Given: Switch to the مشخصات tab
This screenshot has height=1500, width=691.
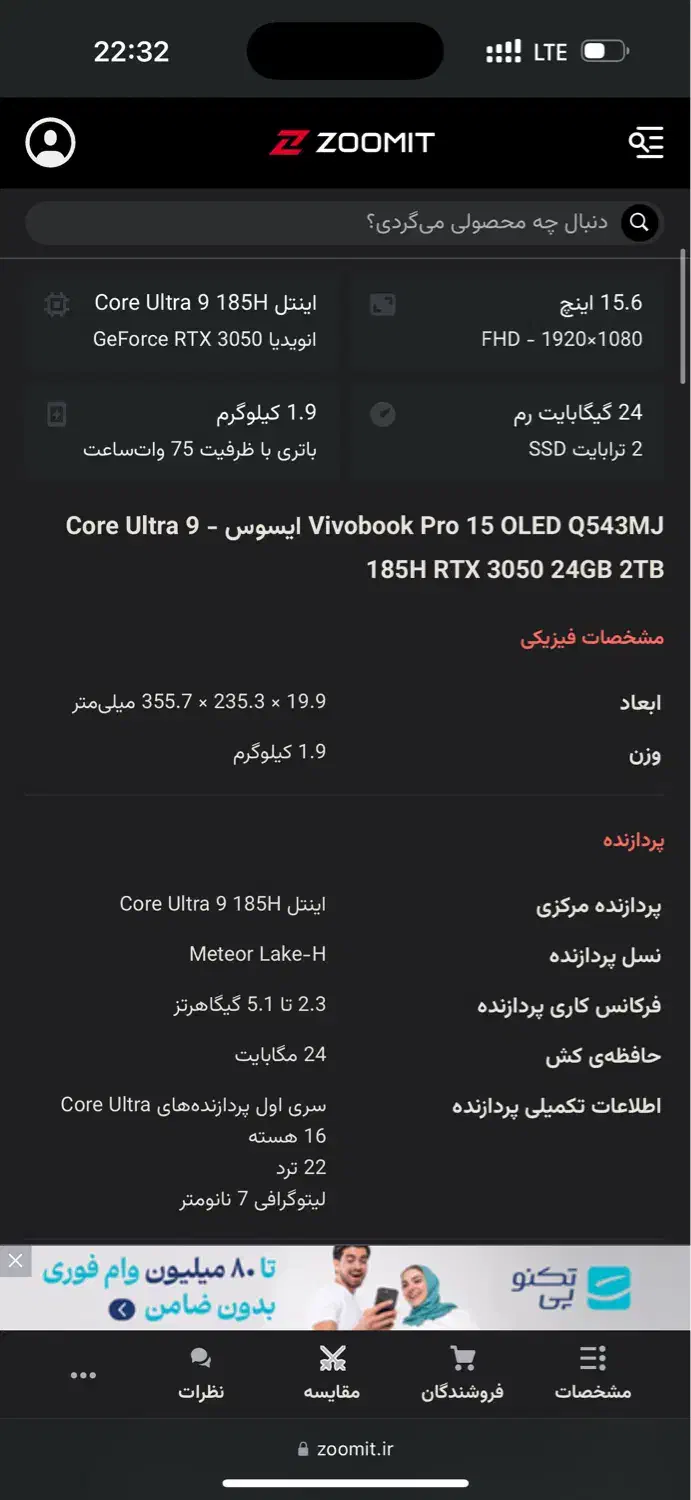Looking at the screenshot, I should point(593,1373).
